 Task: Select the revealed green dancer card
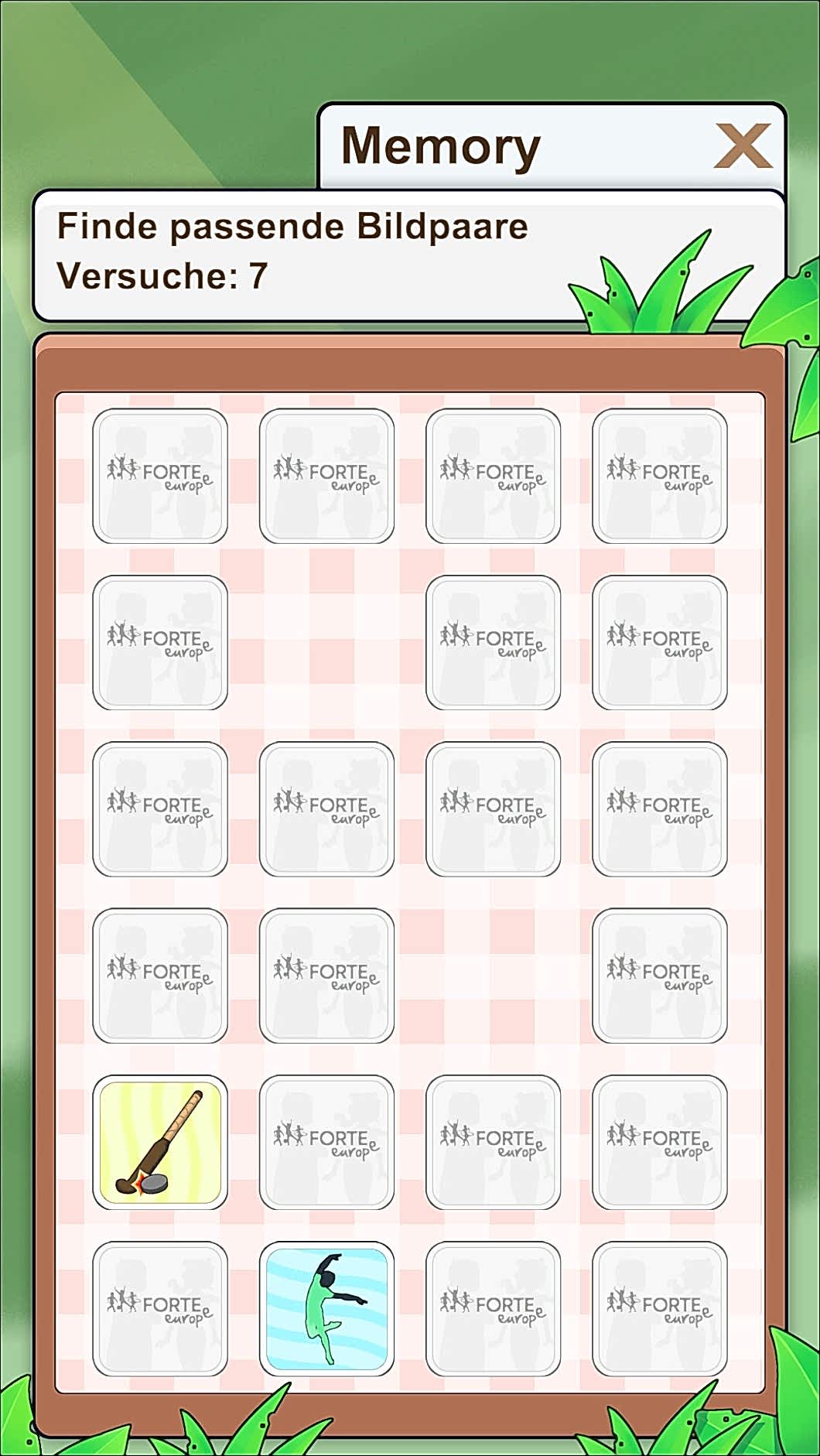[326, 1309]
